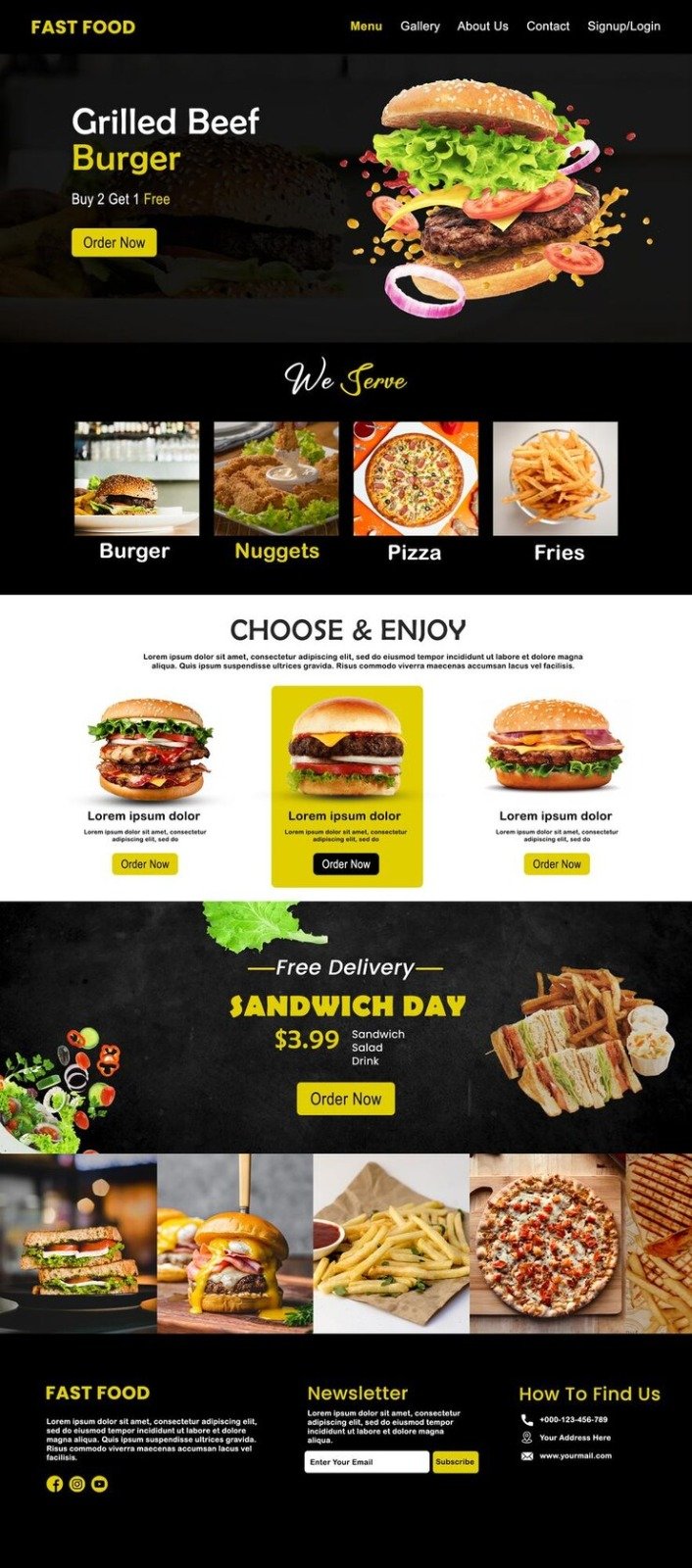Tap Order Now under Grilled Beef Burger
This screenshot has height=1568, width=692.
point(114,242)
